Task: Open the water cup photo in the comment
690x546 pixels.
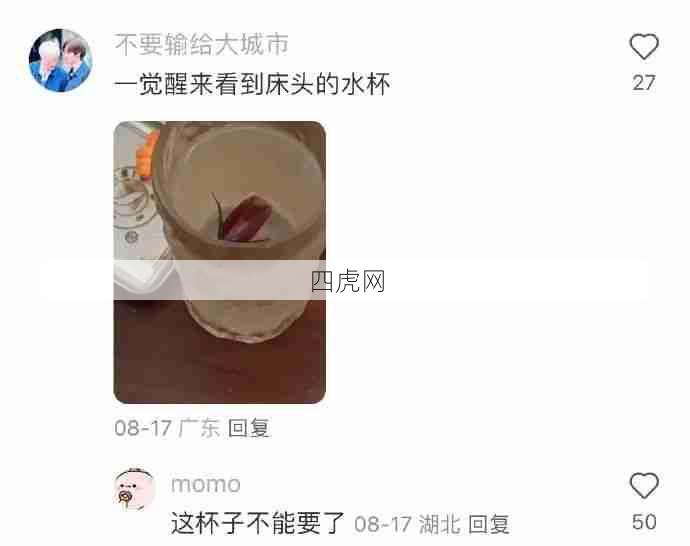Action: pyautogui.click(x=219, y=262)
